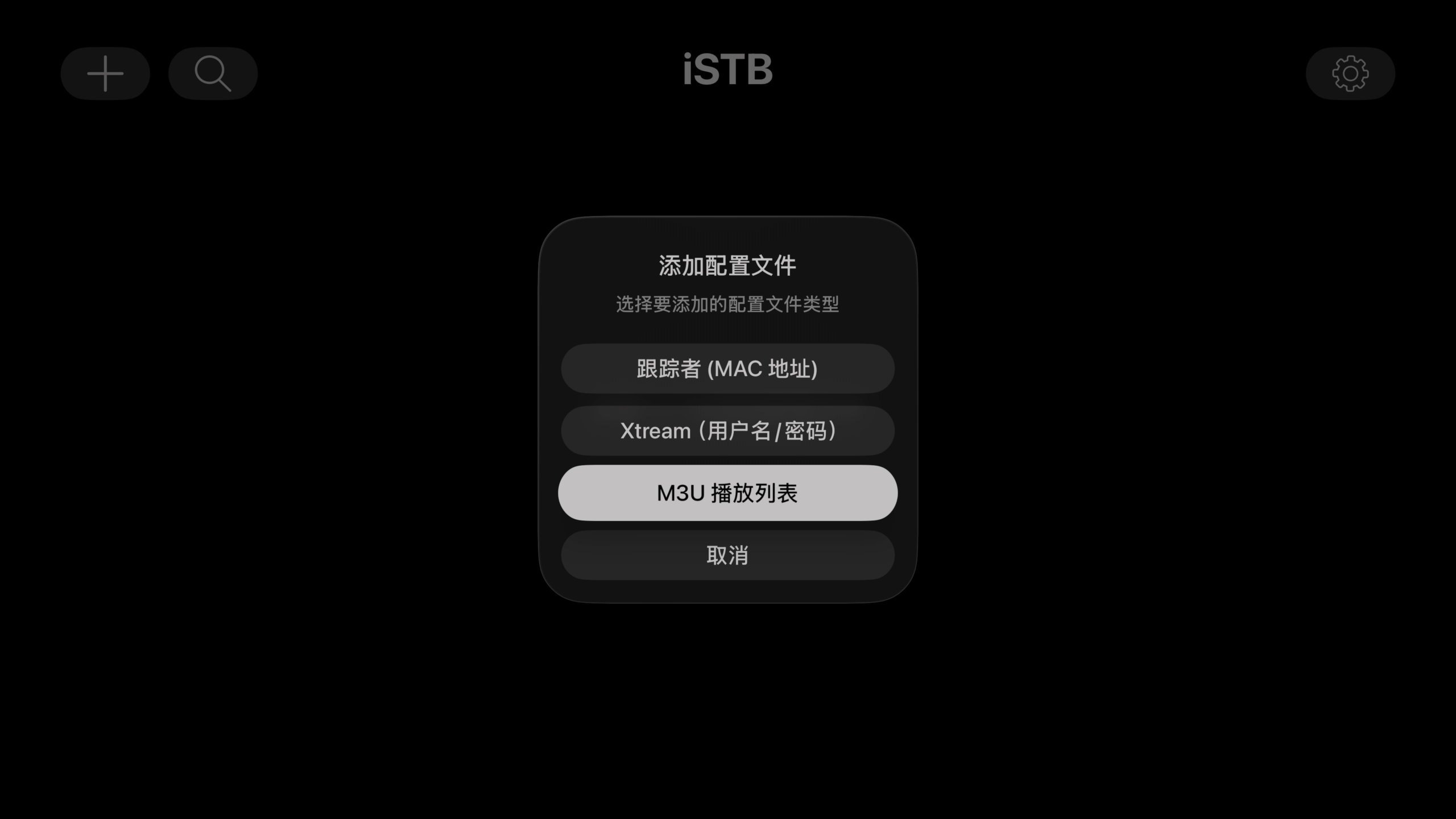Open settings gear

pyautogui.click(x=1350, y=73)
